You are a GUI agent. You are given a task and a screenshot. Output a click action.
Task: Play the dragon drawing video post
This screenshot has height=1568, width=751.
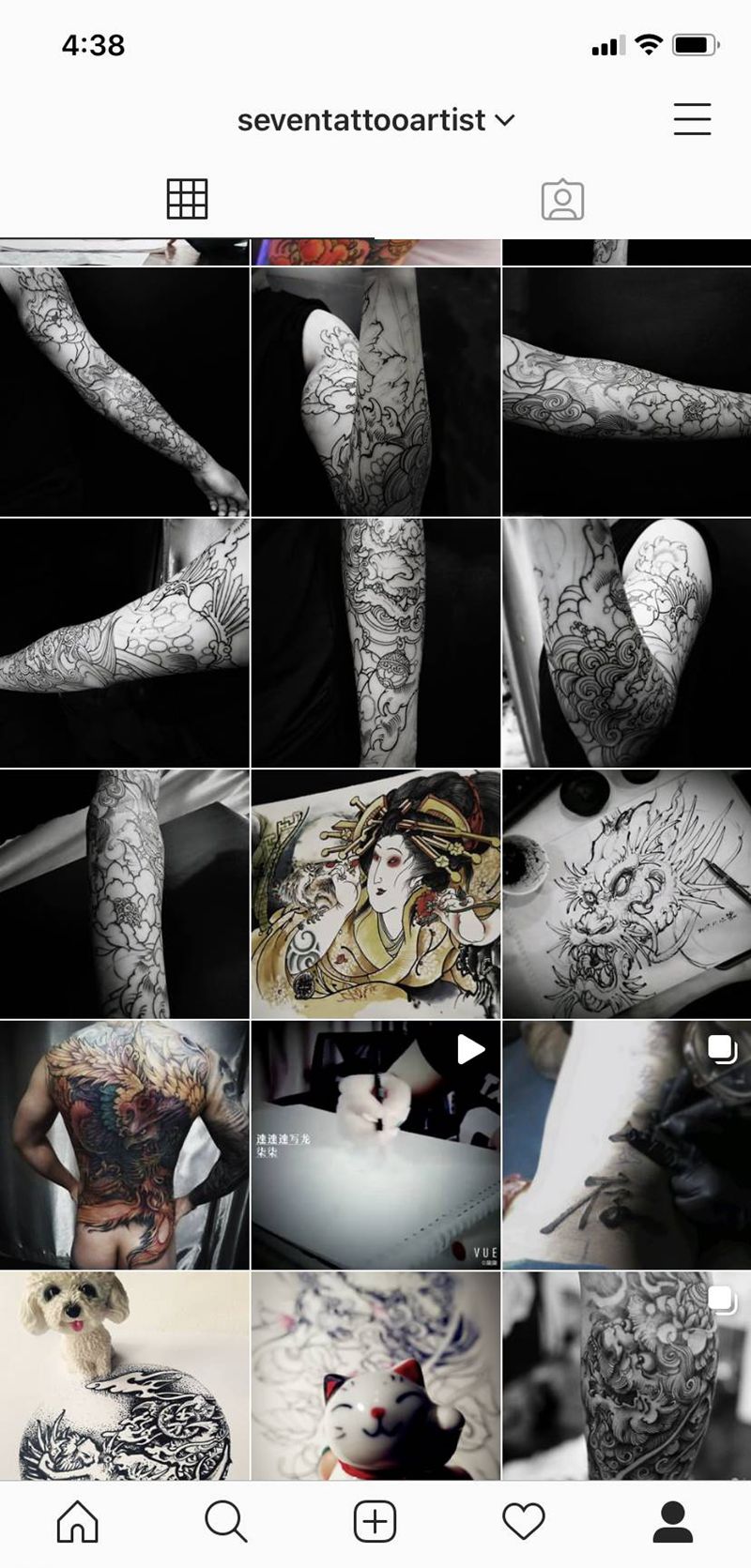click(x=375, y=1145)
